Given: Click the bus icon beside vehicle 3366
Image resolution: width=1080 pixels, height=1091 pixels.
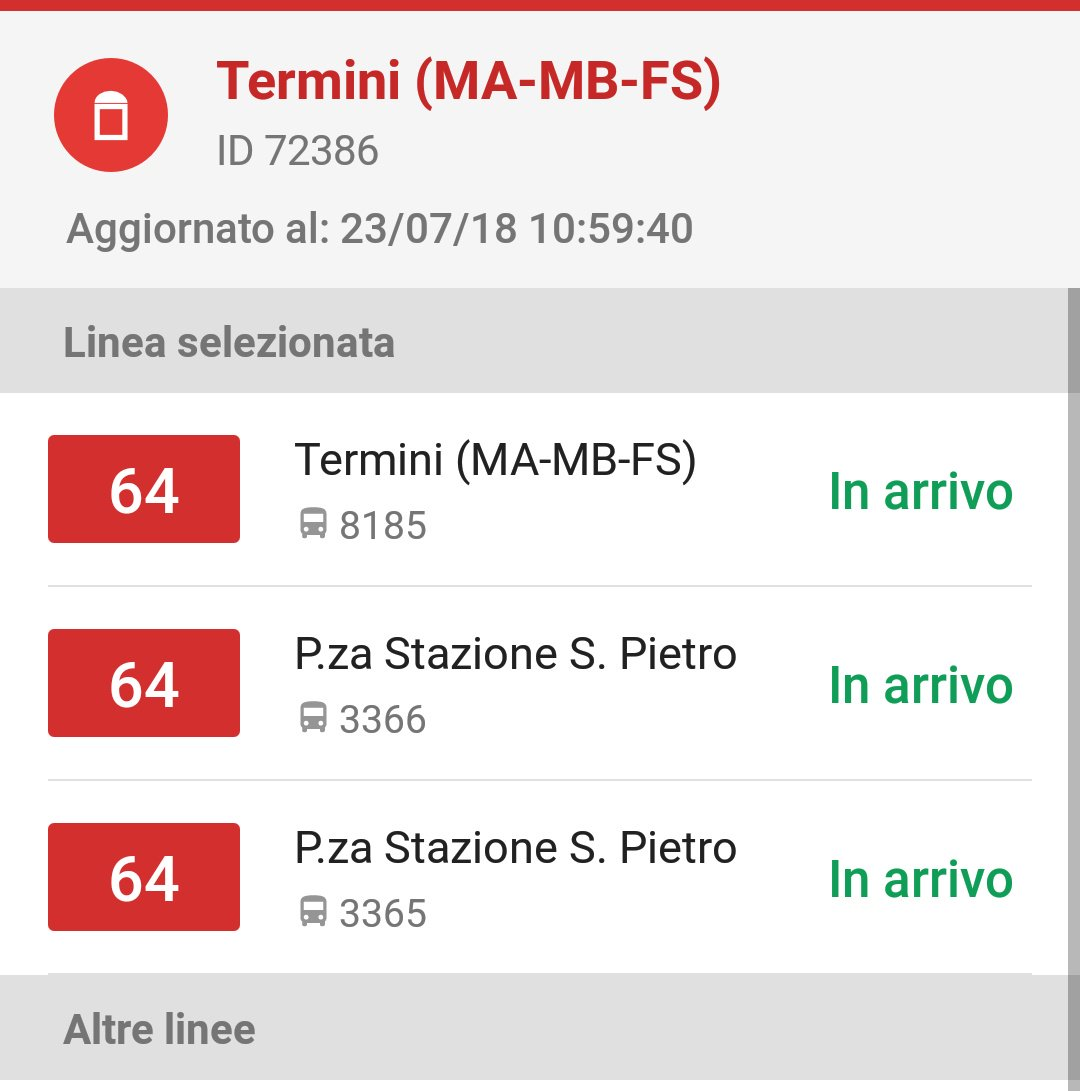Looking at the screenshot, I should 315,716.
